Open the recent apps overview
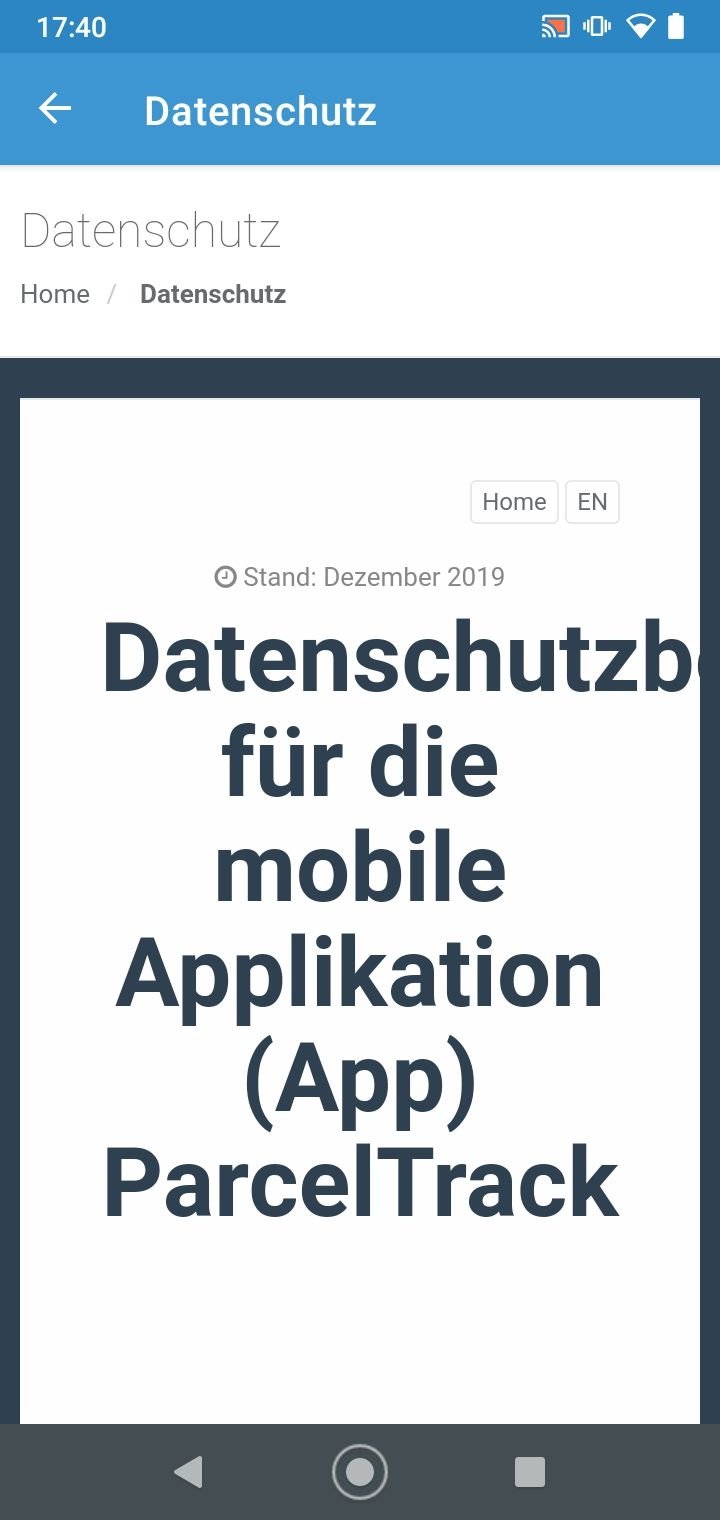This screenshot has width=720, height=1520. point(529,1472)
